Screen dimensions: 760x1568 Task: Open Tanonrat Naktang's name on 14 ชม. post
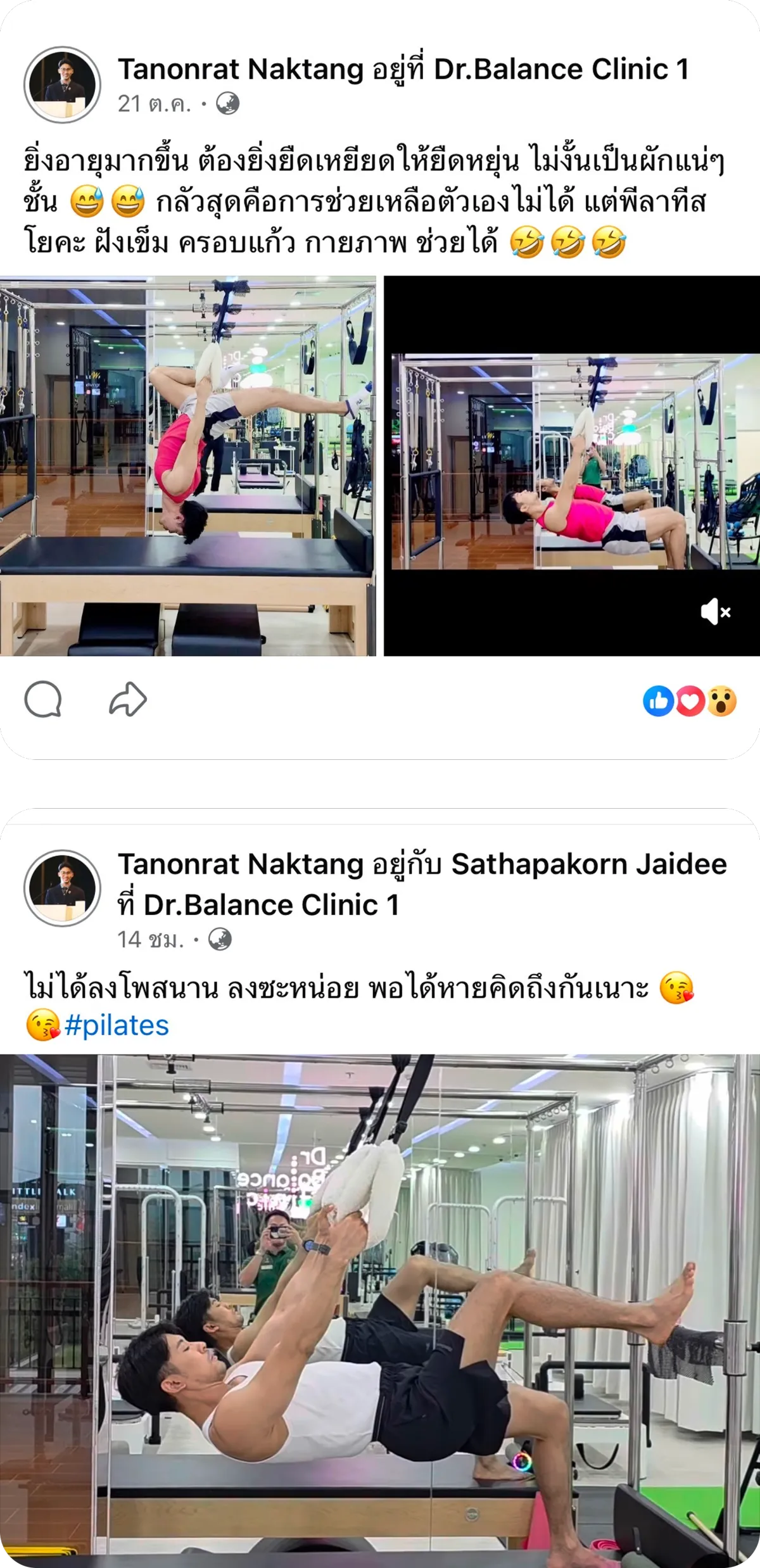coord(241,864)
